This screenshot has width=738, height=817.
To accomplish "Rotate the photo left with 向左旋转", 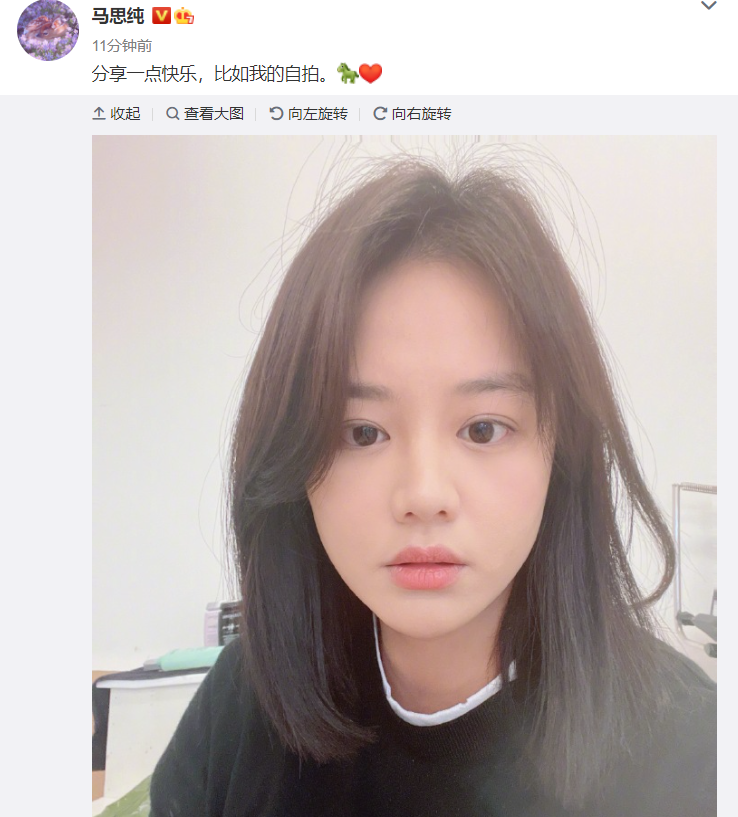I will point(308,114).
